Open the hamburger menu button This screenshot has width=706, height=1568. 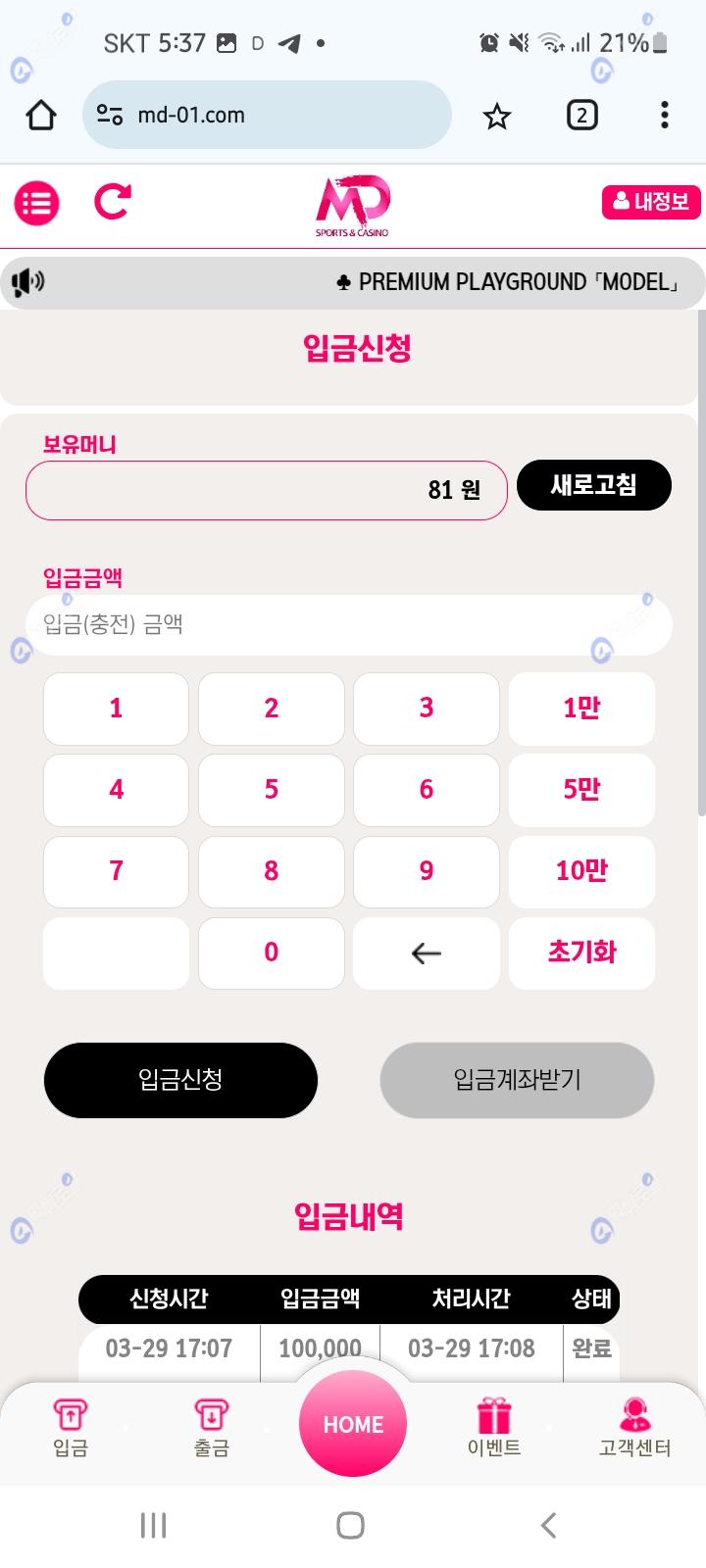point(37,204)
